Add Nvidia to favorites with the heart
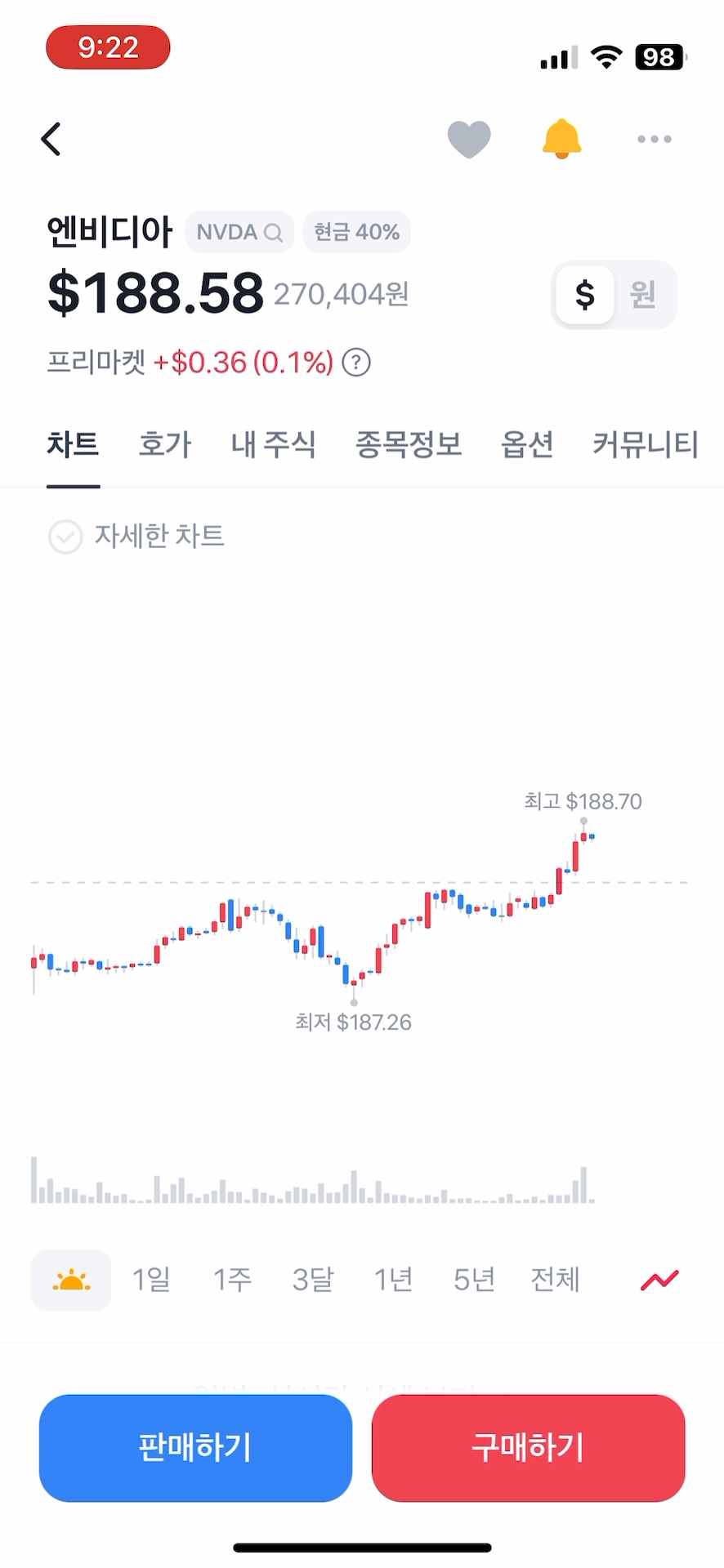The image size is (724, 1568). [x=469, y=139]
